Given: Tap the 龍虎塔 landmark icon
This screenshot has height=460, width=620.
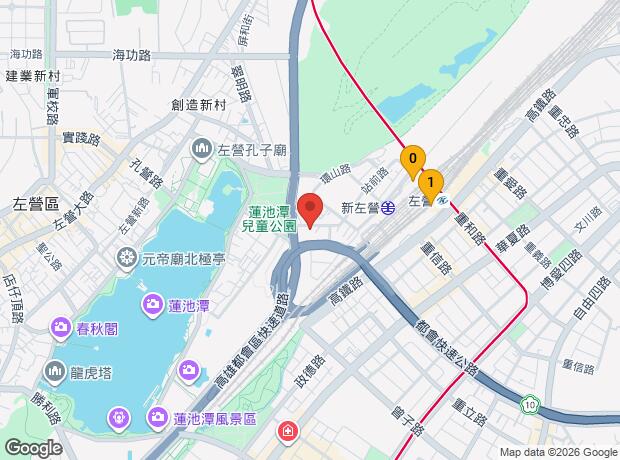Looking at the screenshot, I should pos(55,372).
